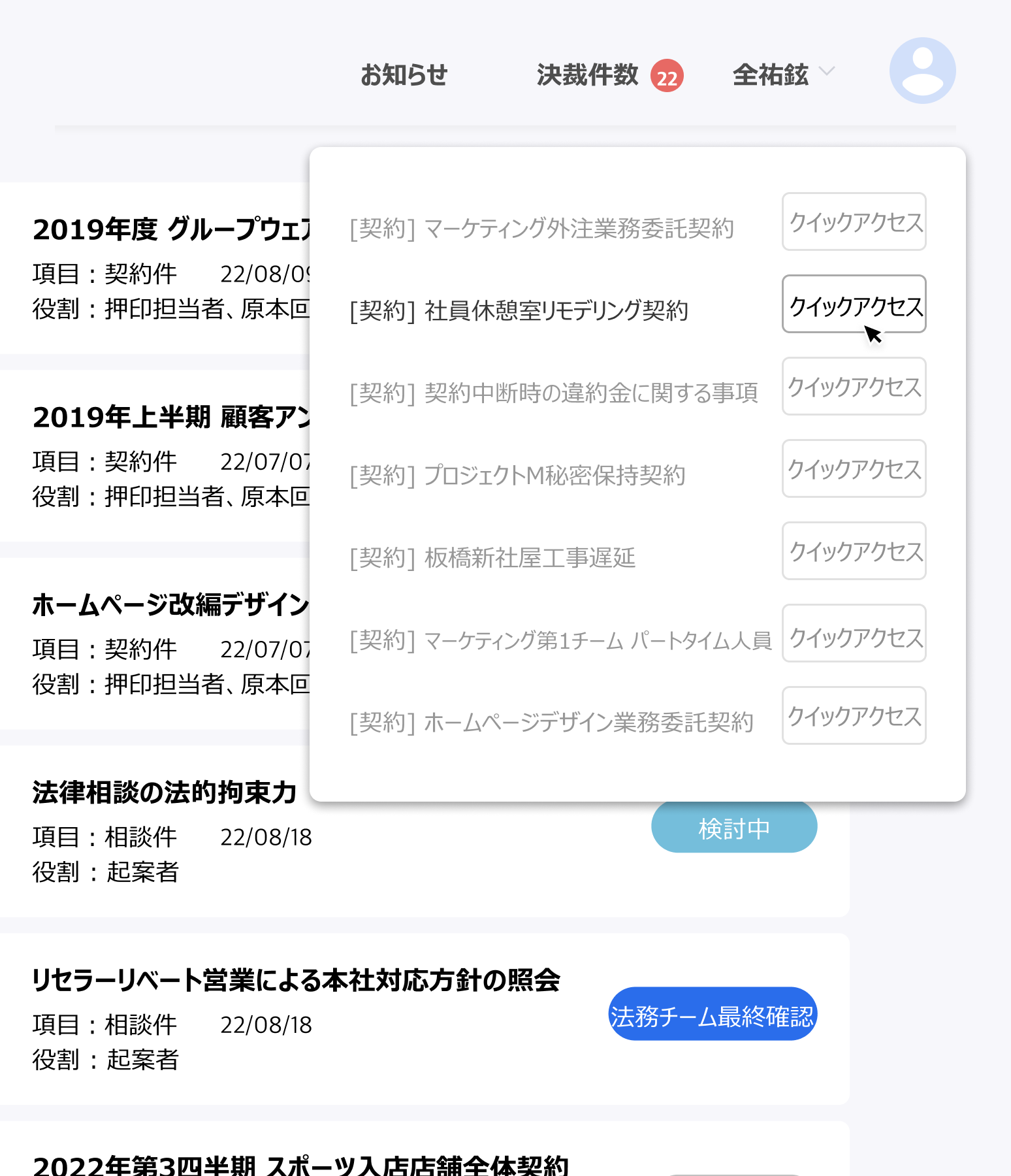Open the お知らせ notices tab
The height and width of the screenshot is (1176, 1011).
tap(404, 75)
